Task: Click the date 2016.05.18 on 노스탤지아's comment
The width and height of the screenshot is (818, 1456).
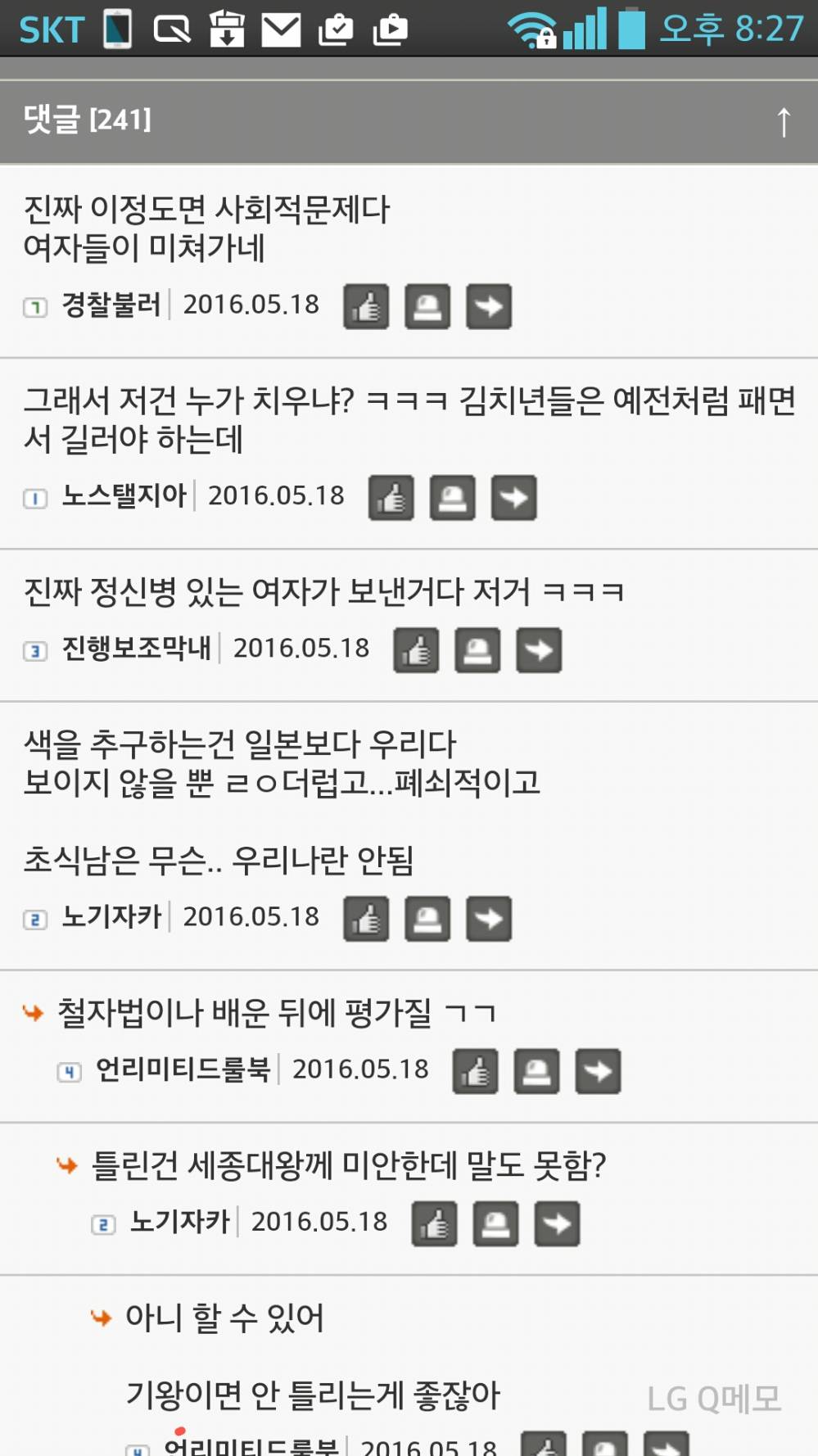Action: (x=277, y=495)
